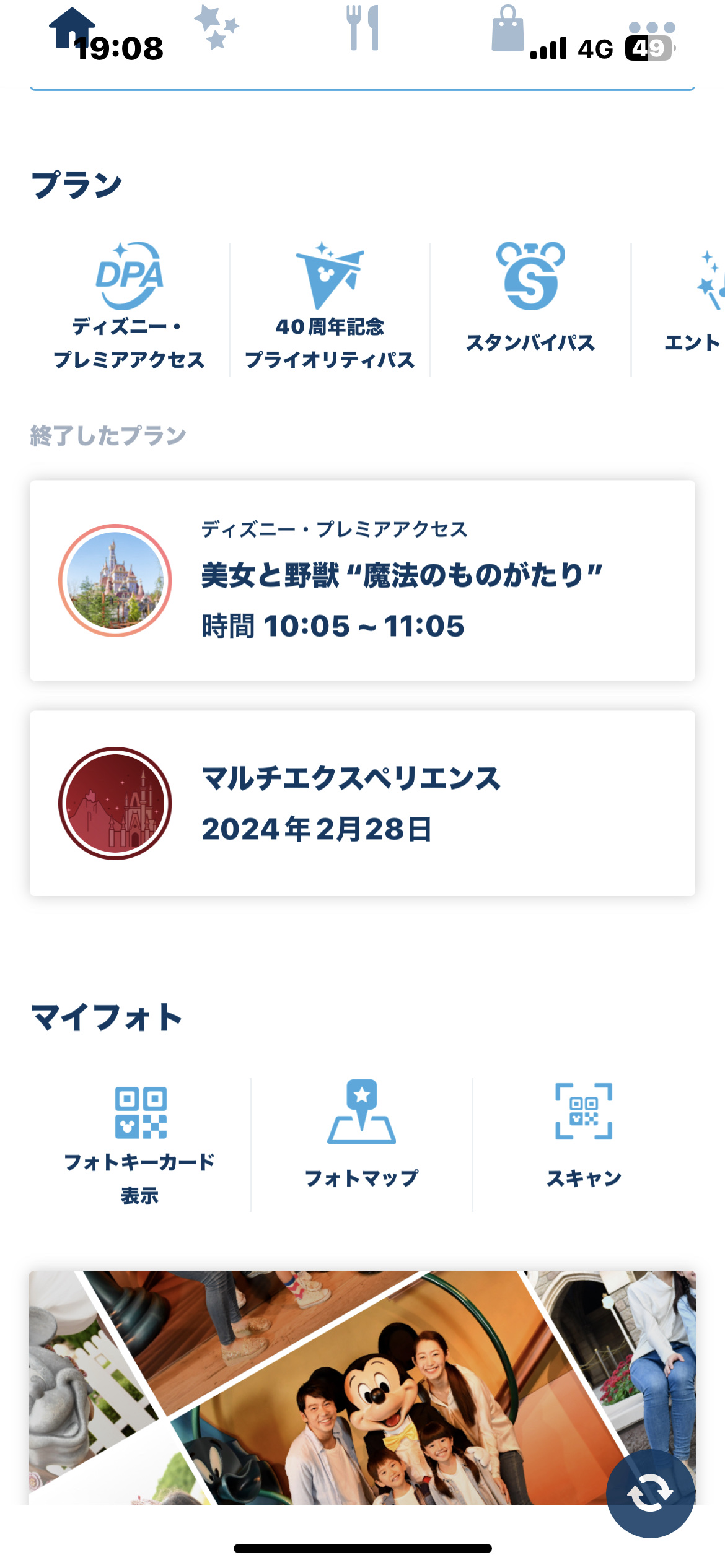The image size is (725, 1568).
Task: Switch to the dining fork-and-knife tab
Action: point(362,28)
